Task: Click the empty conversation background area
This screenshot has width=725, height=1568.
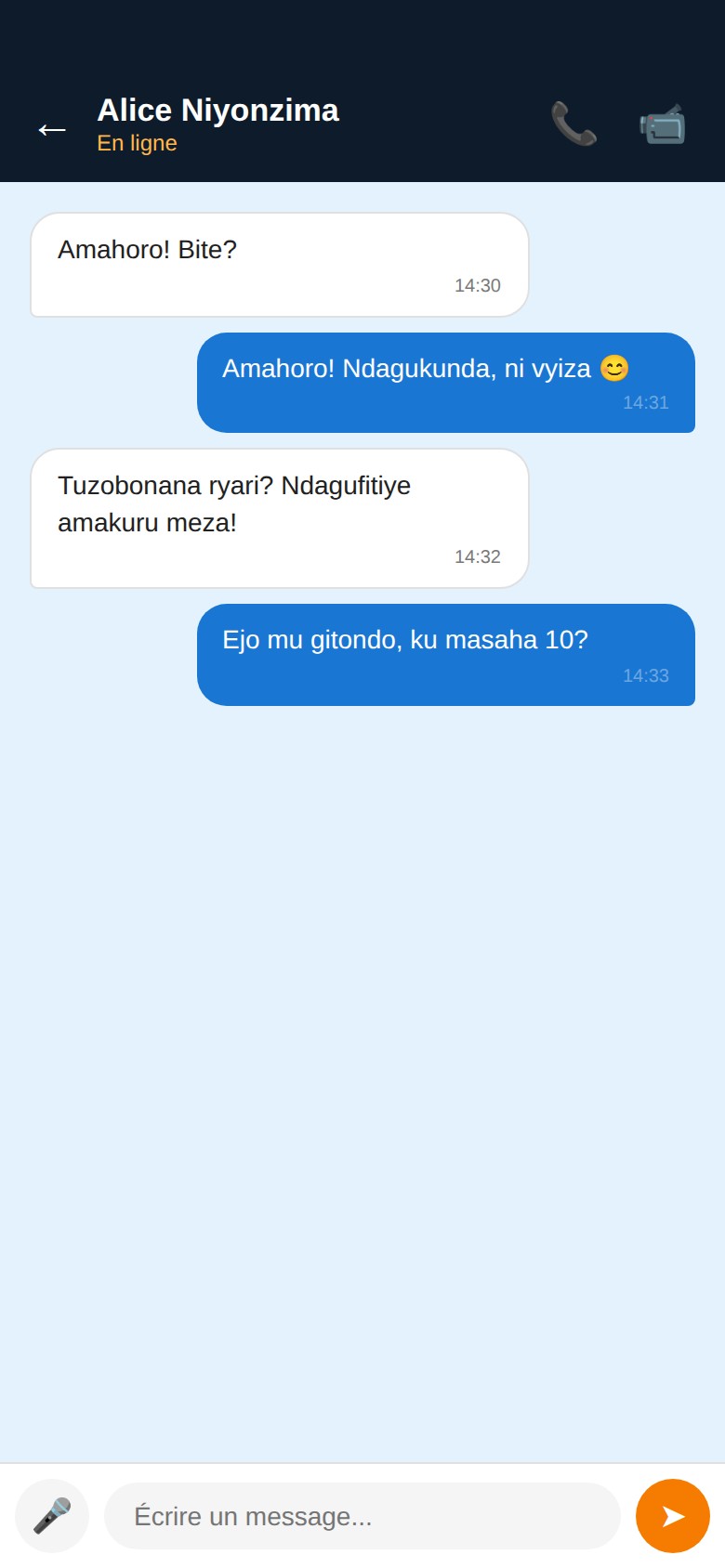Action: pos(362,1022)
